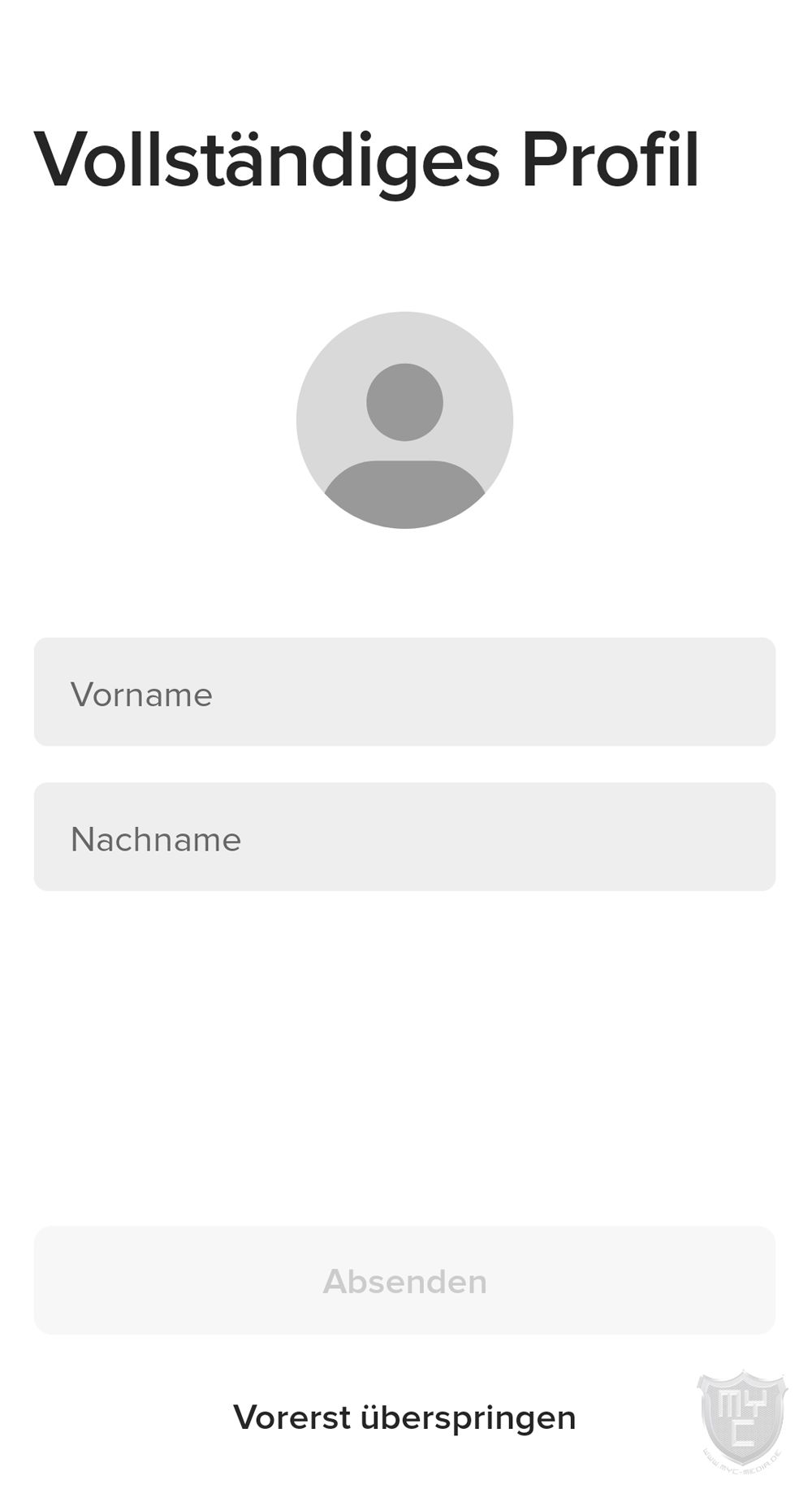812x1493 pixels.
Task: Select Vorerst überspringen to skip
Action: pos(404,1417)
